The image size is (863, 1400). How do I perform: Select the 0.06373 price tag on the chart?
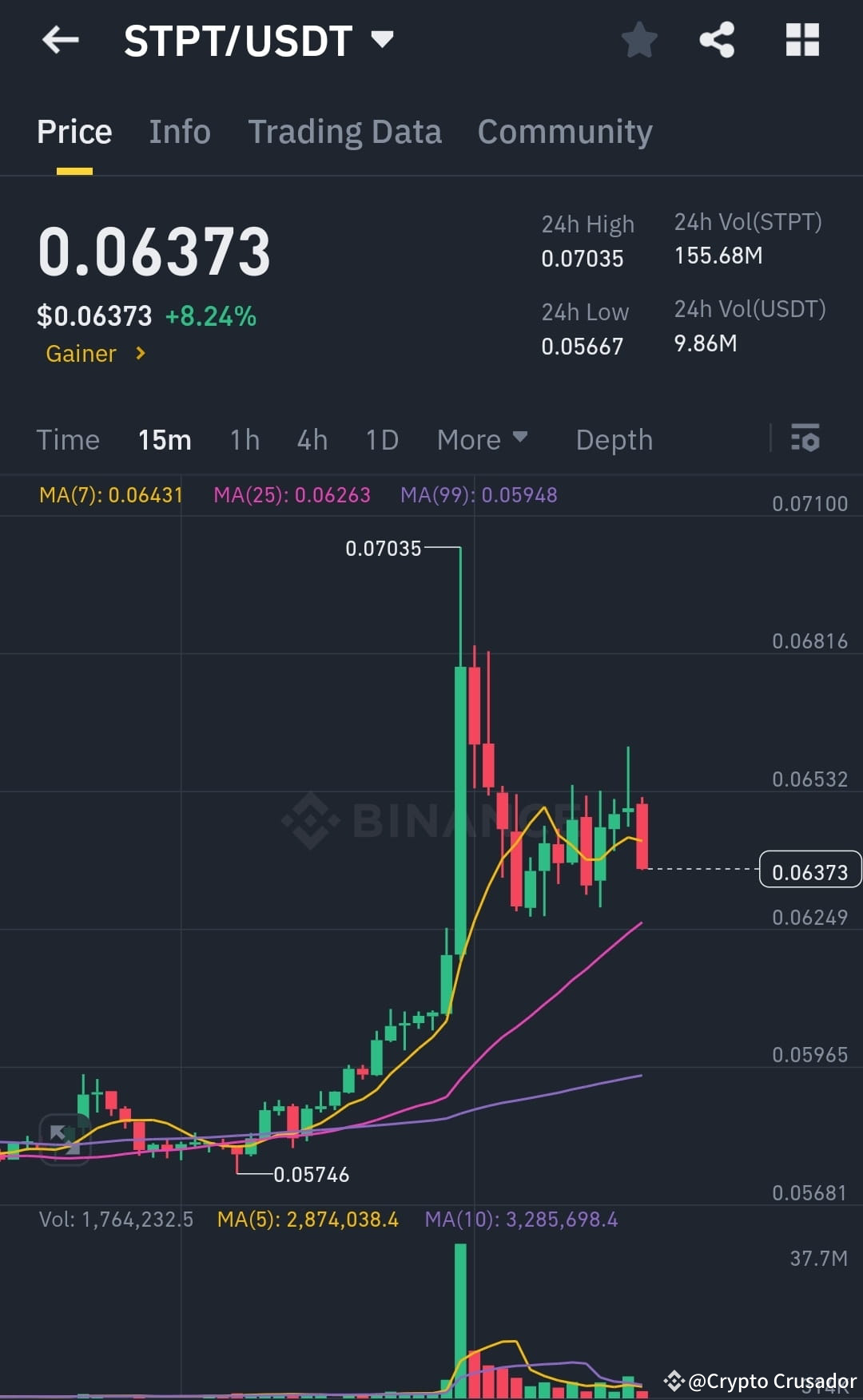pos(809,871)
